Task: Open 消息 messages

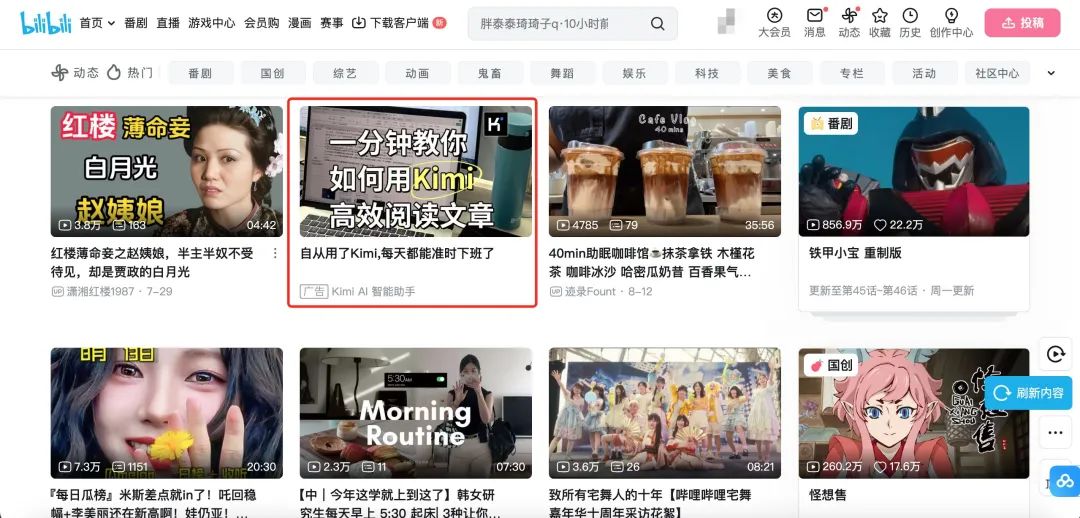Action: click(815, 22)
